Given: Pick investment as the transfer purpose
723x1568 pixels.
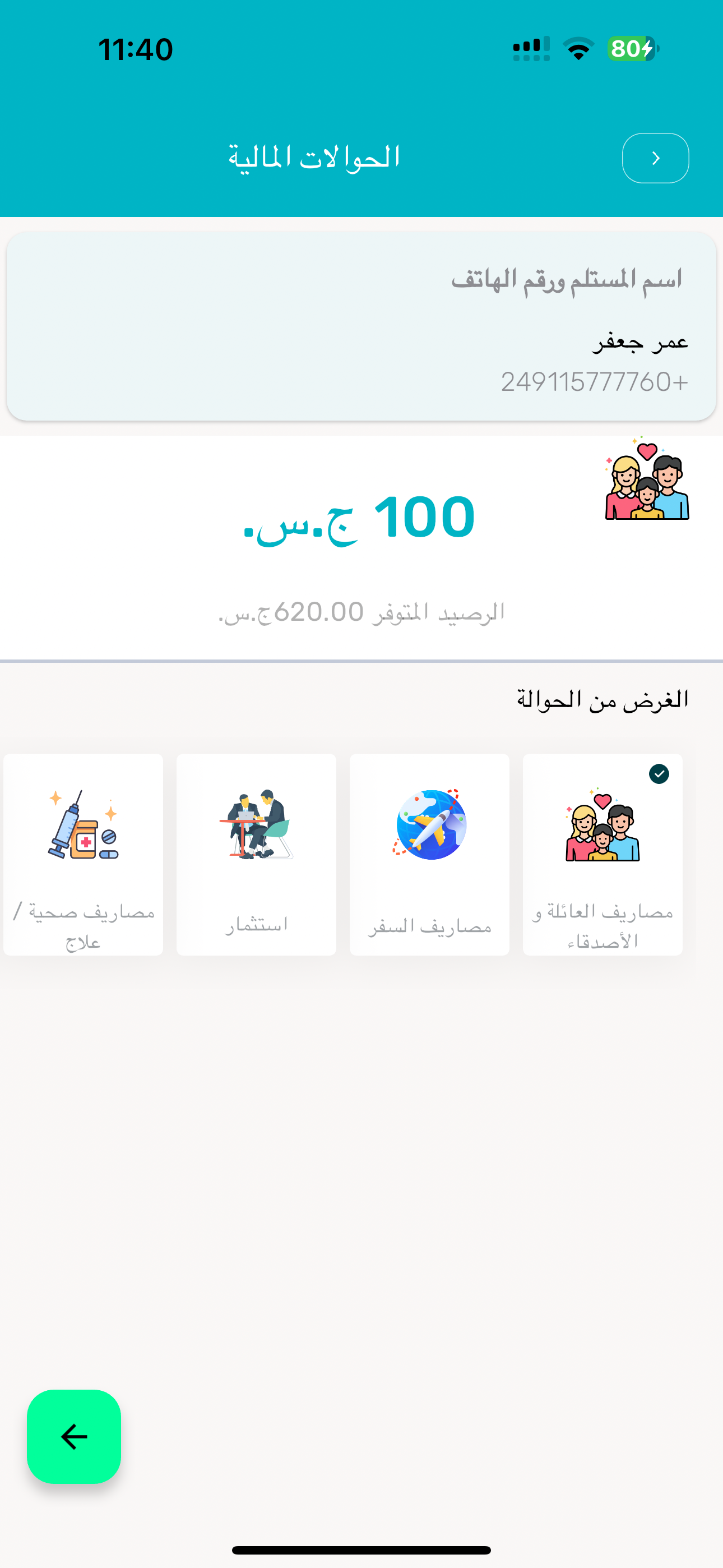Looking at the screenshot, I should click(256, 854).
